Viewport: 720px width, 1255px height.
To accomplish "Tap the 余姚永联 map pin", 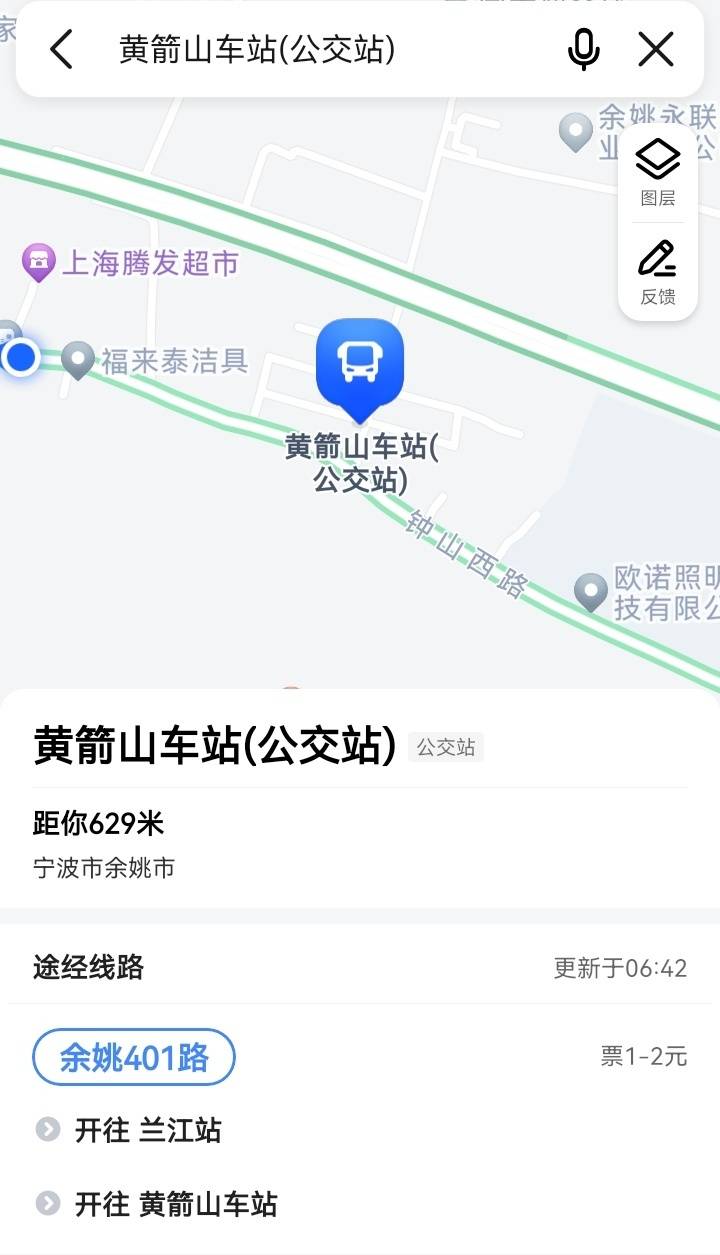I will pyautogui.click(x=575, y=131).
